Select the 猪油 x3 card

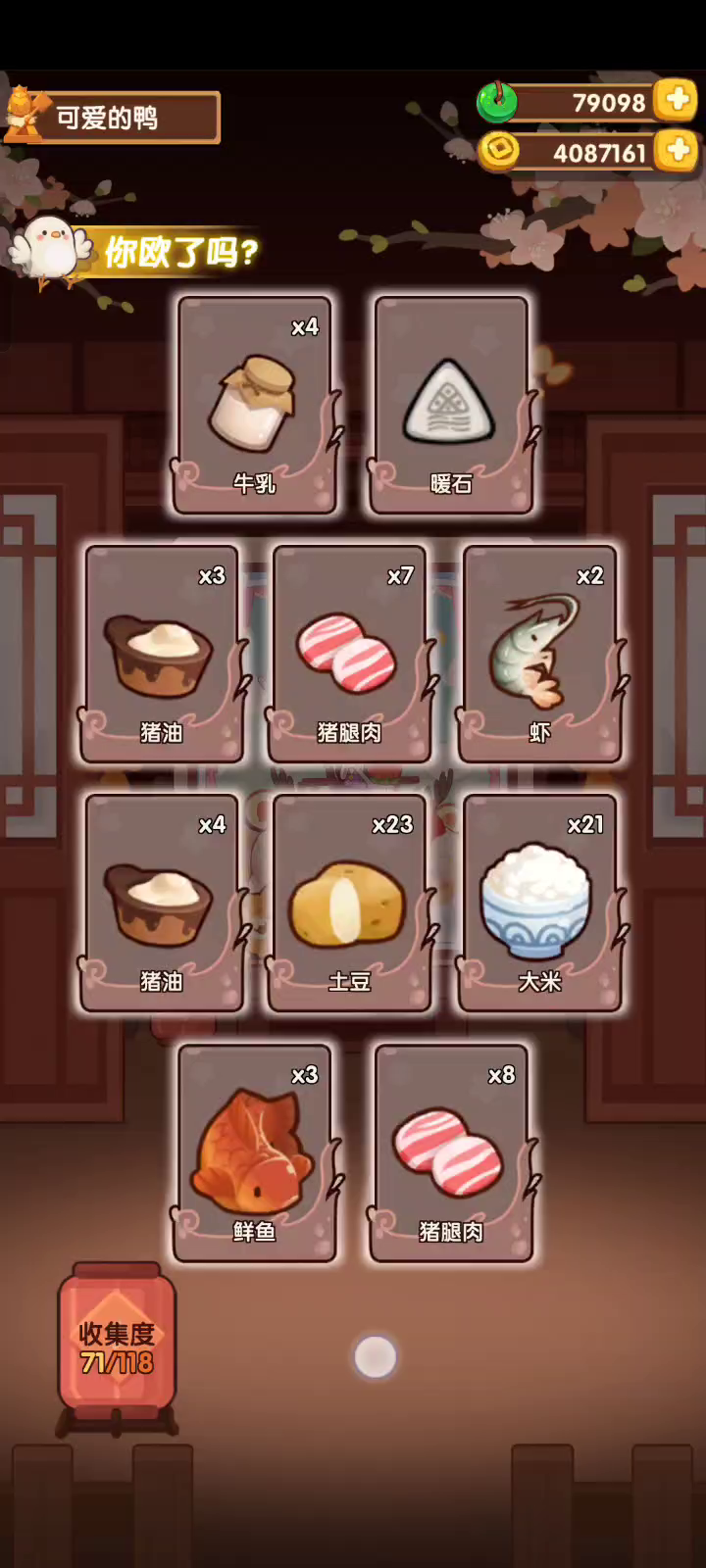[x=162, y=655]
